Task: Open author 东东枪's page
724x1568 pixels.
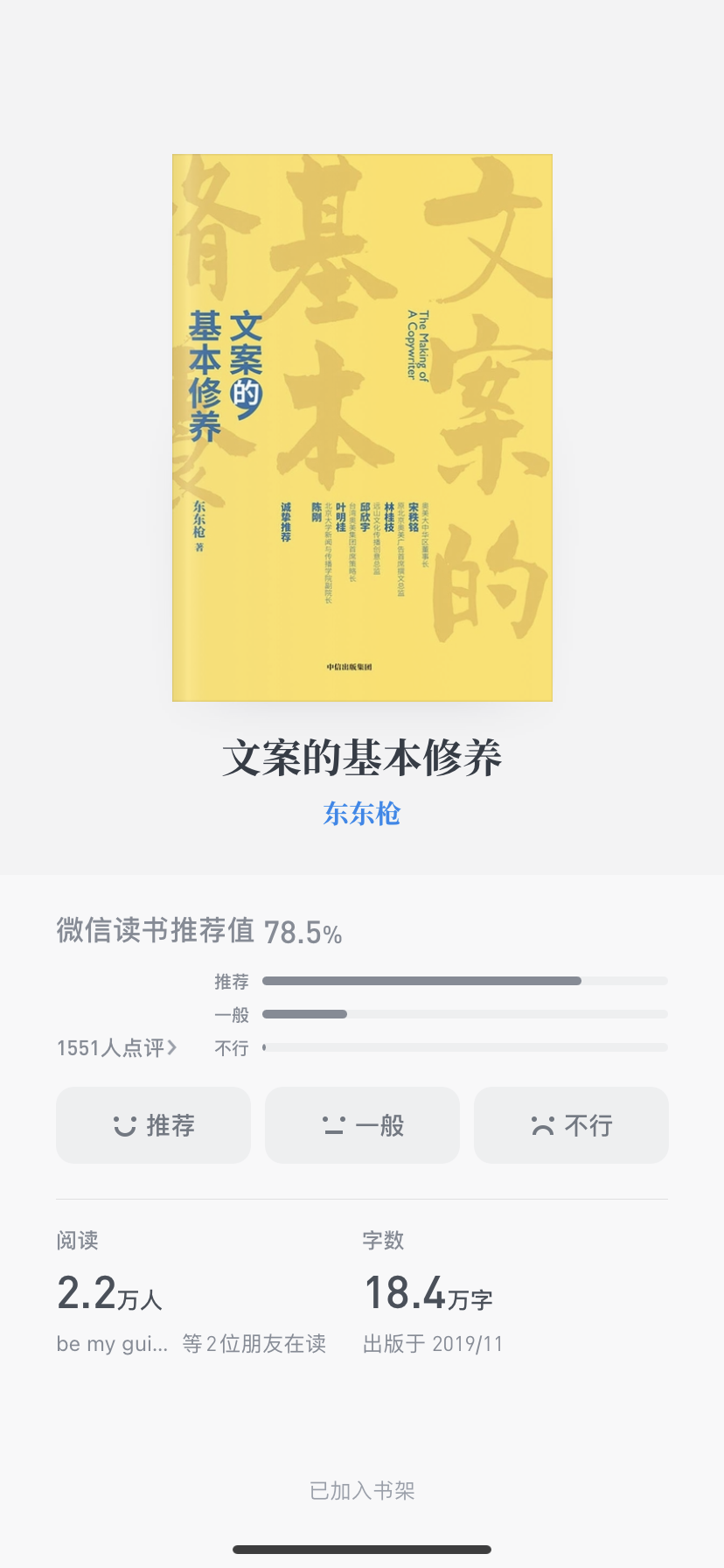Action: (x=362, y=814)
